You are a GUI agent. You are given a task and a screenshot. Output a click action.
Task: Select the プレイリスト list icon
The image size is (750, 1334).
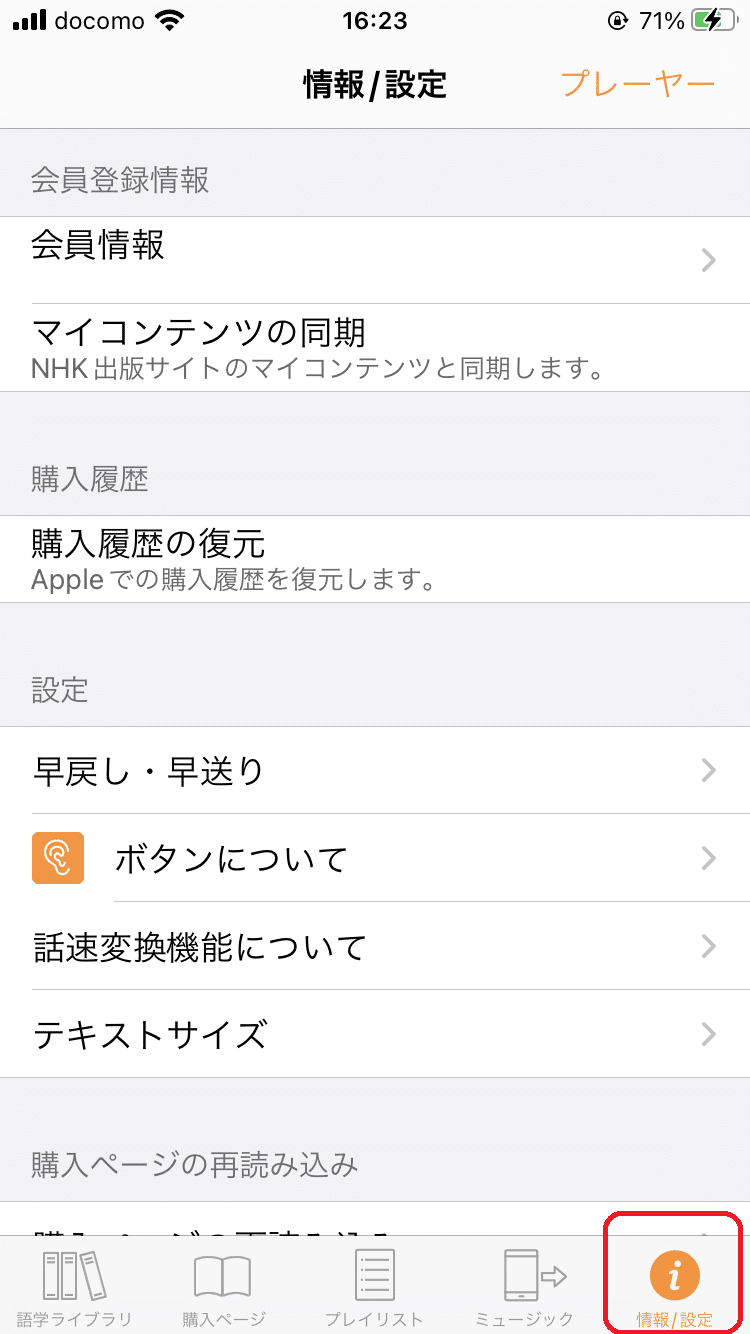(374, 1272)
